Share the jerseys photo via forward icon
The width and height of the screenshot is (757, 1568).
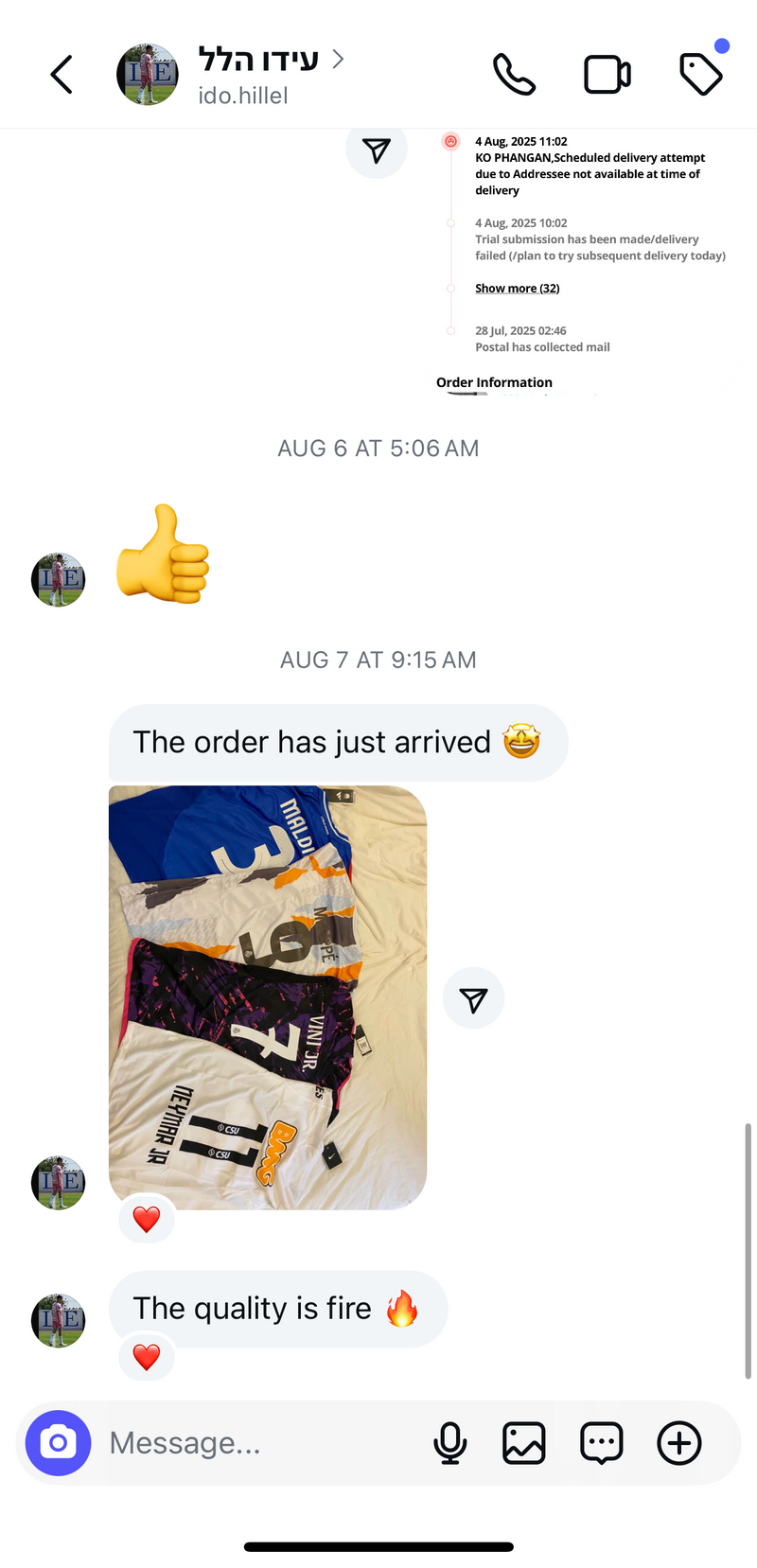(x=473, y=997)
